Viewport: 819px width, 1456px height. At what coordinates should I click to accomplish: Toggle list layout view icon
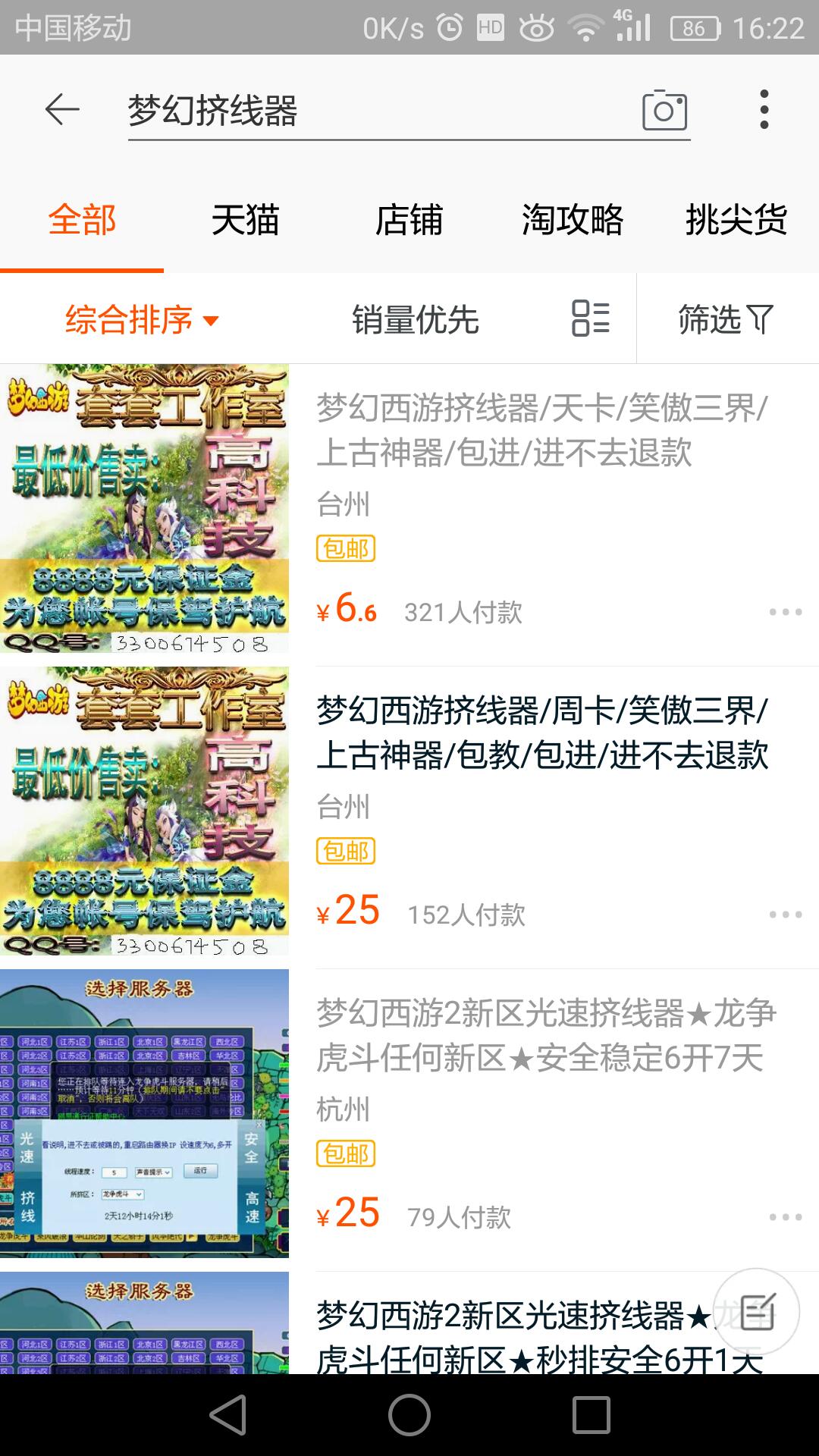click(x=591, y=318)
